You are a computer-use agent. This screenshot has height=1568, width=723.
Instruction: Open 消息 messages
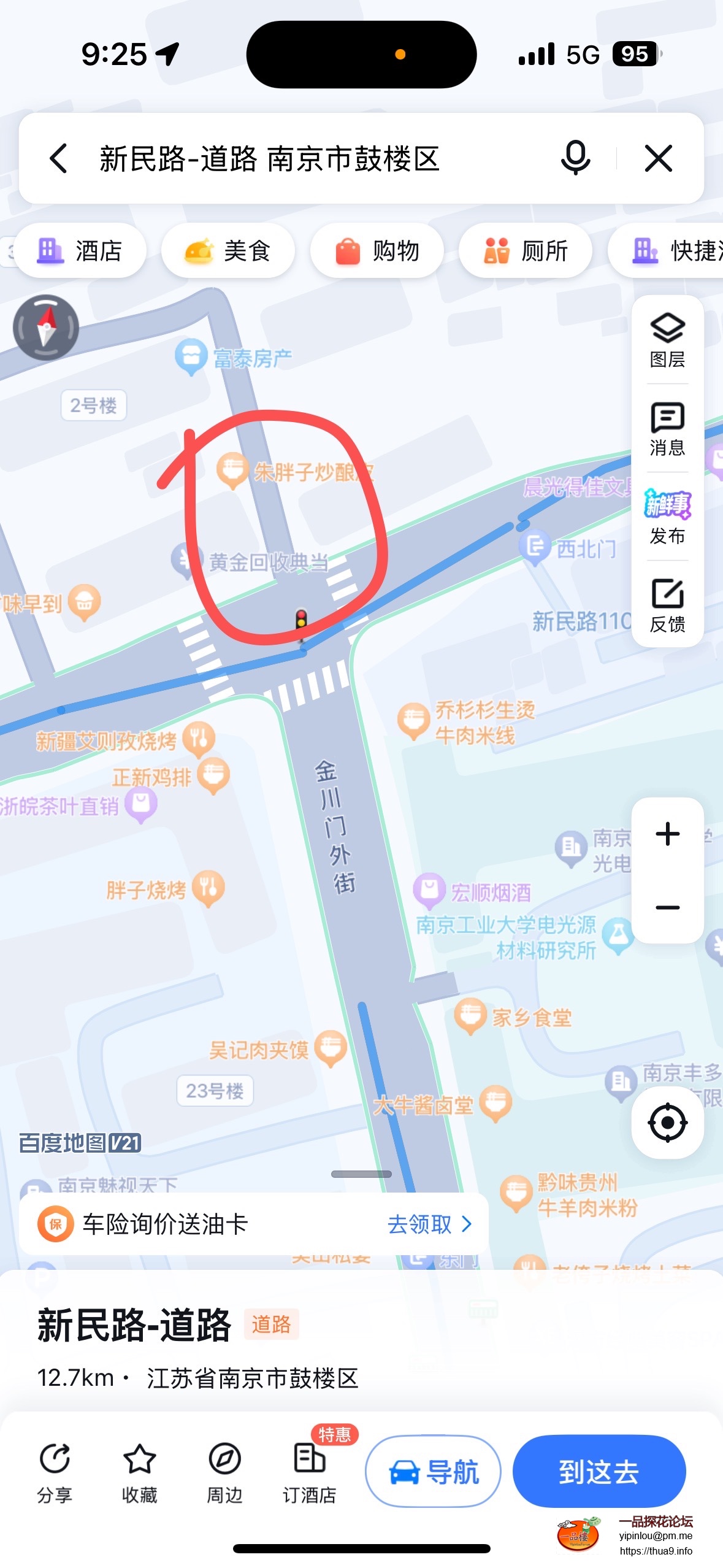pos(667,429)
